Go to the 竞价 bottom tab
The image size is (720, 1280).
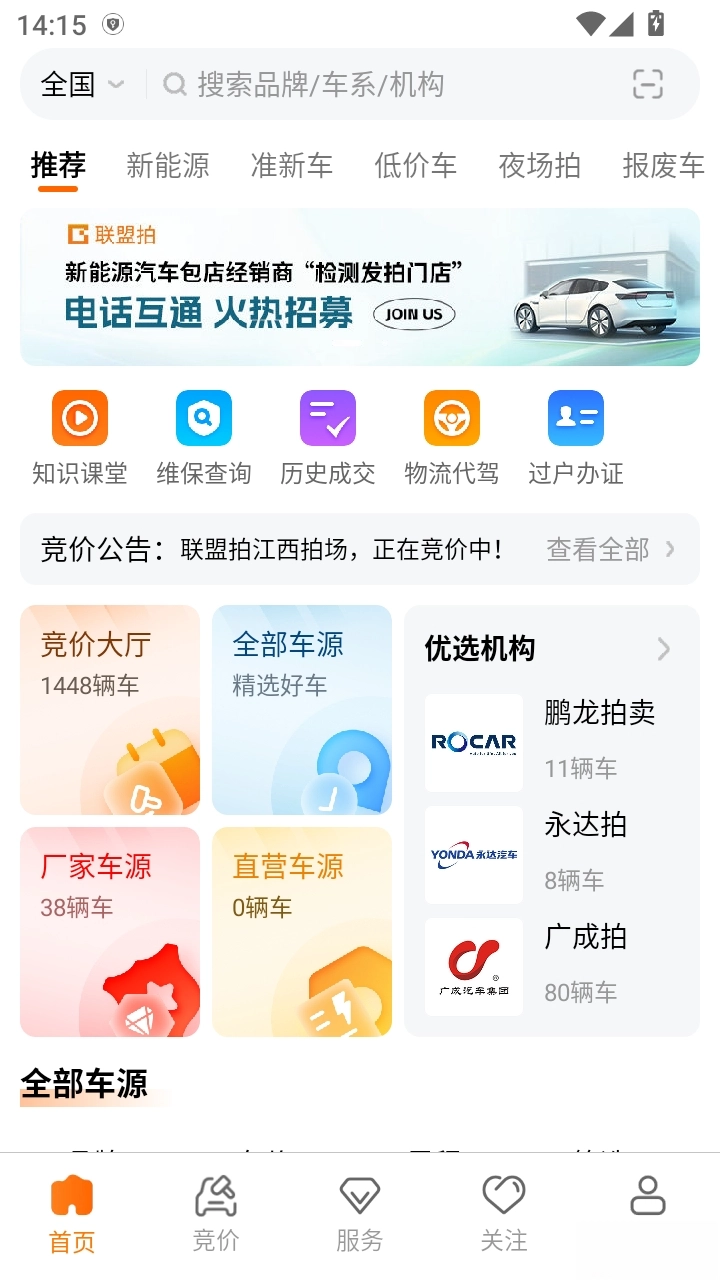(216, 1213)
